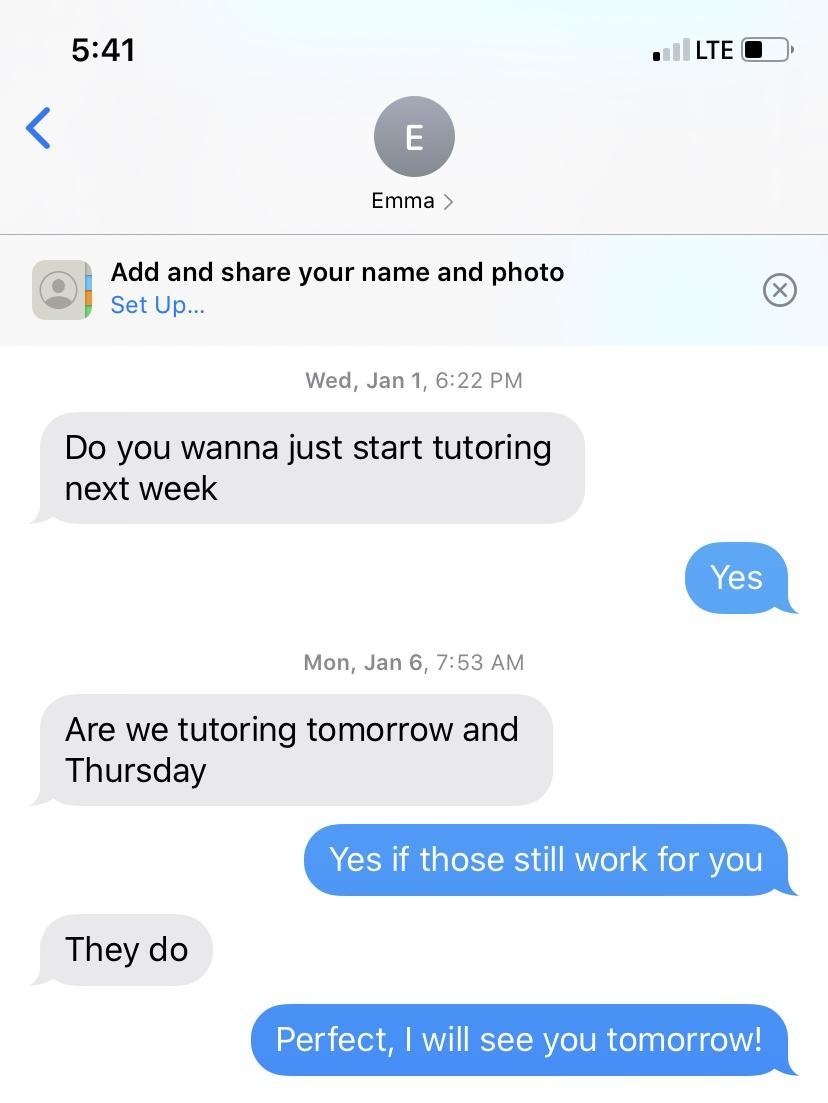
Task: Tap Set Up to share name and photo
Action: click(x=157, y=305)
